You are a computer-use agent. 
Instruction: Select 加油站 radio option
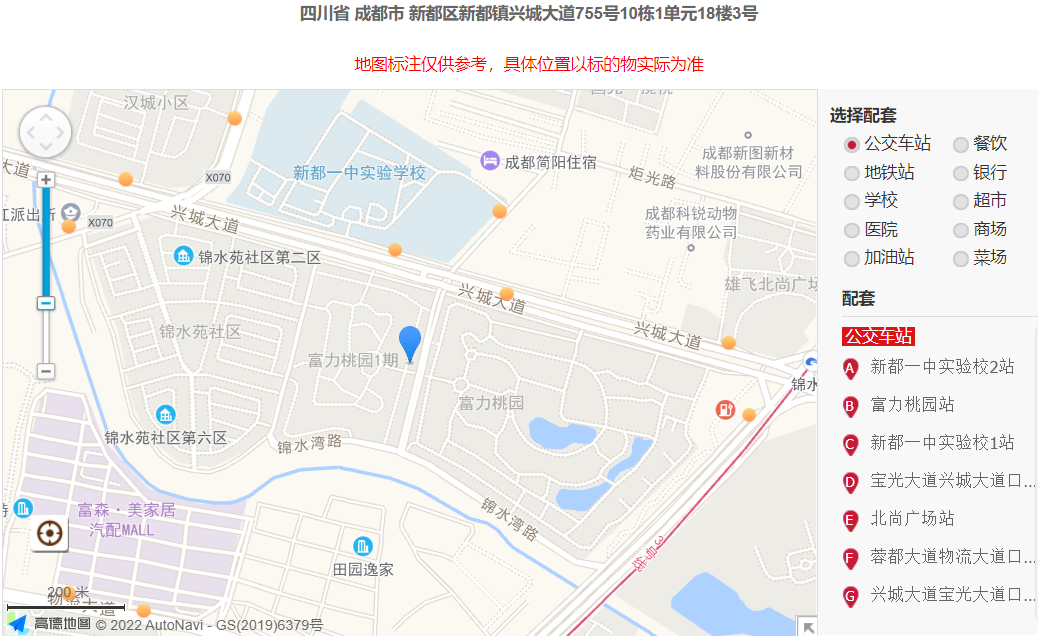(852, 258)
